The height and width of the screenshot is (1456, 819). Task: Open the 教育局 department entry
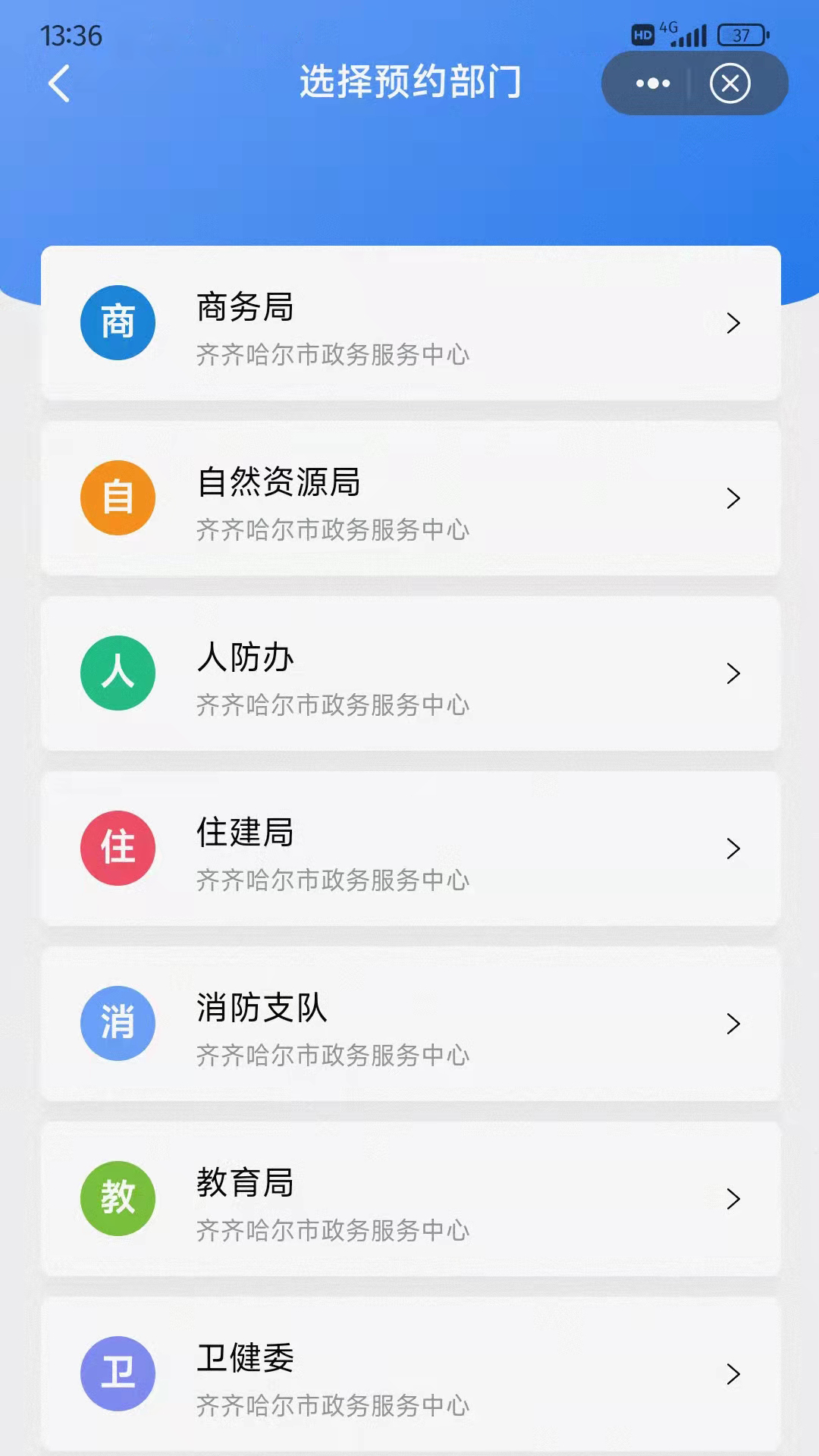409,1198
